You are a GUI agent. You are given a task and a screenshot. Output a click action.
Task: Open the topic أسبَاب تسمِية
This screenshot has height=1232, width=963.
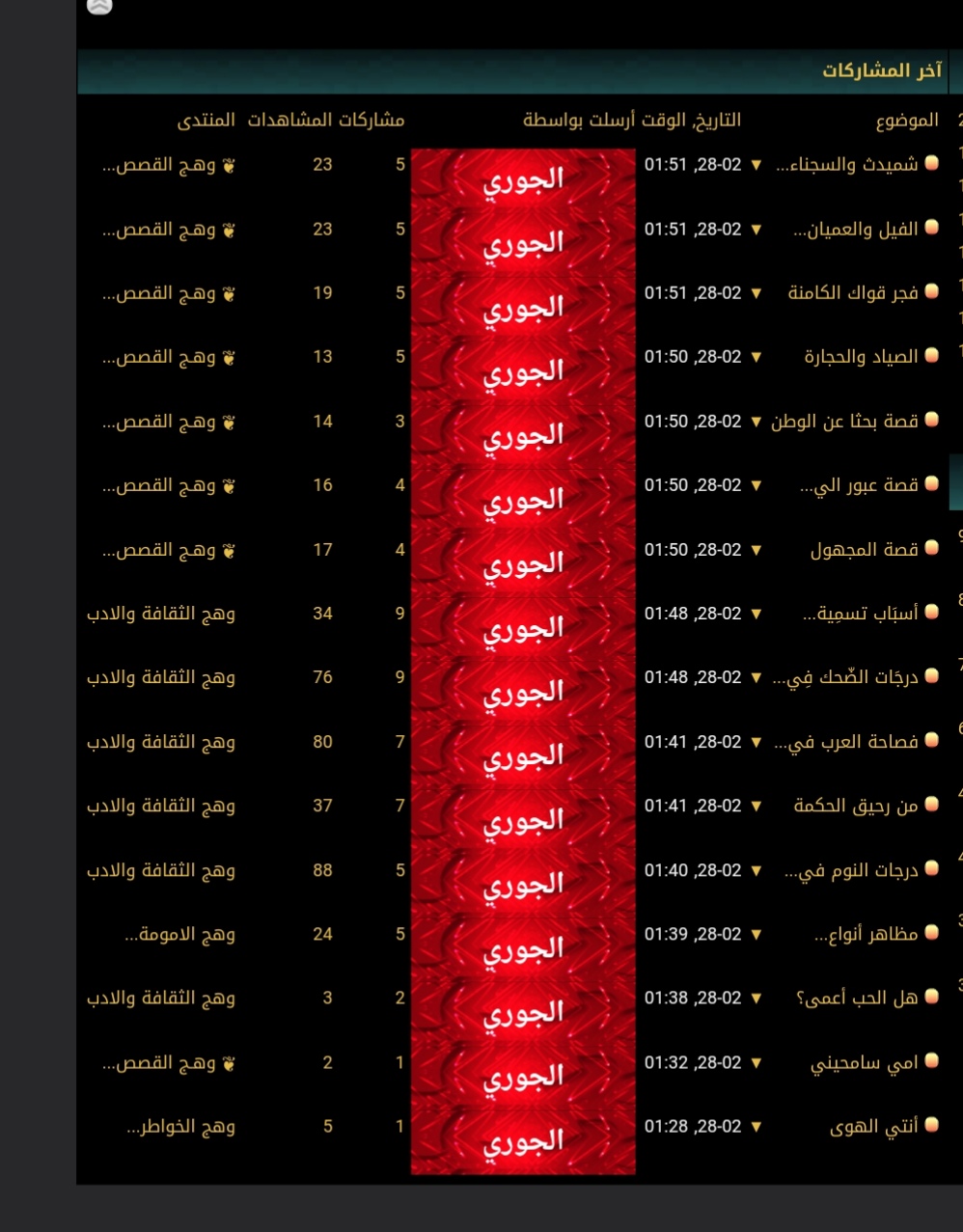pos(860,614)
